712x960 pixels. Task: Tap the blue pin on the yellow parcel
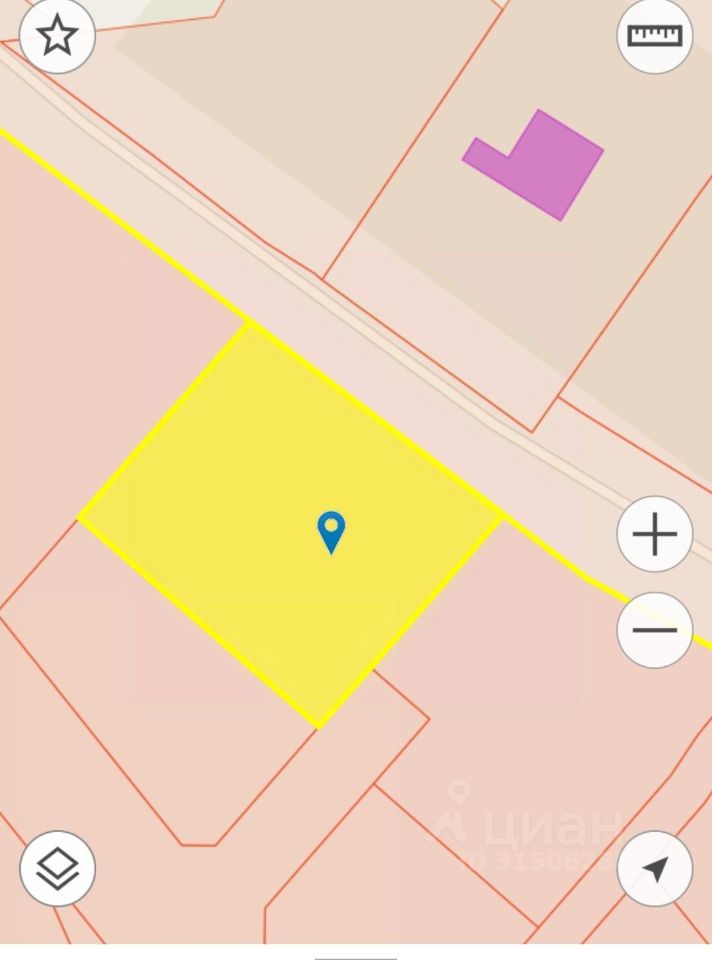(331, 530)
